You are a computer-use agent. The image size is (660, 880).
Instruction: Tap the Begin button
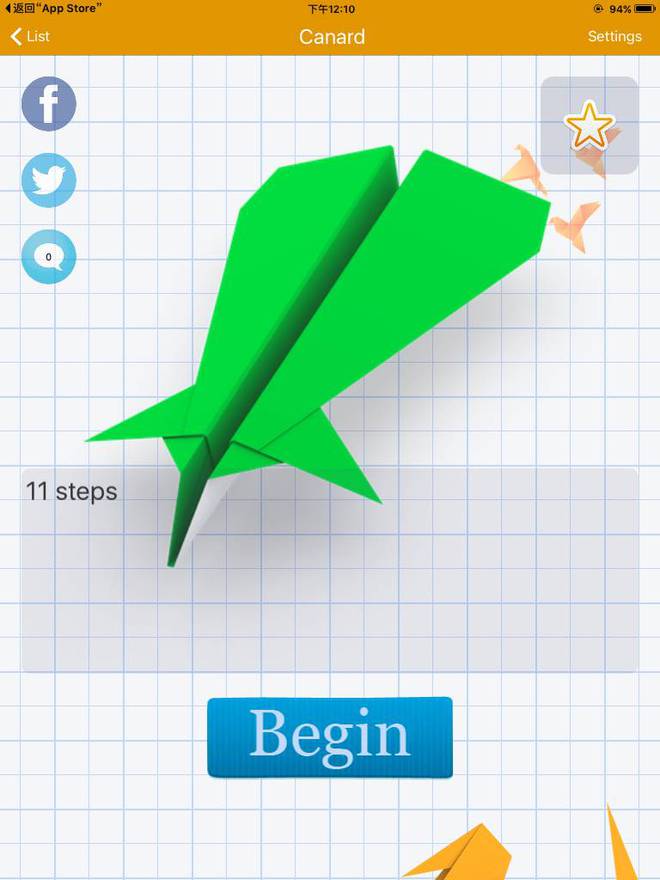[x=330, y=737]
